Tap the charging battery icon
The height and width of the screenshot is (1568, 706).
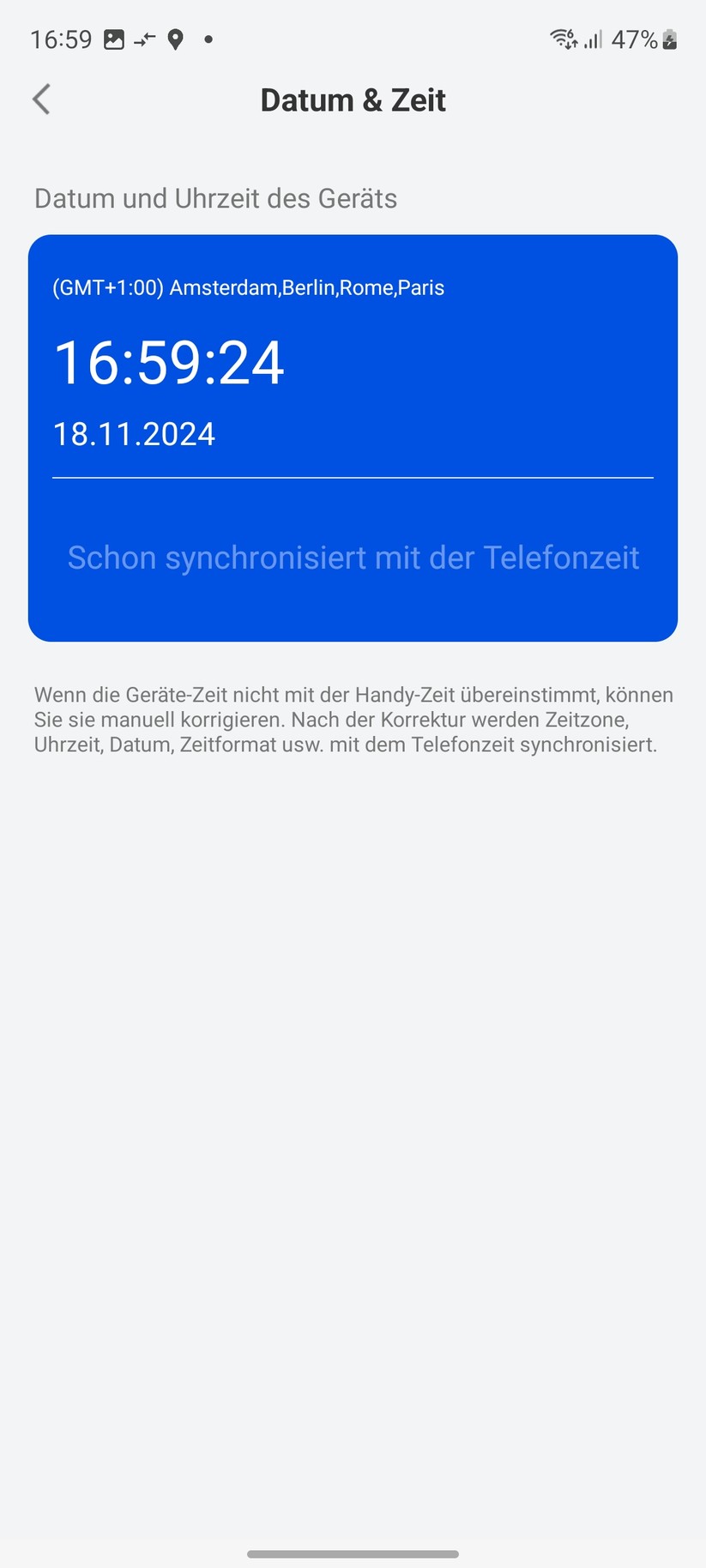coord(667,39)
